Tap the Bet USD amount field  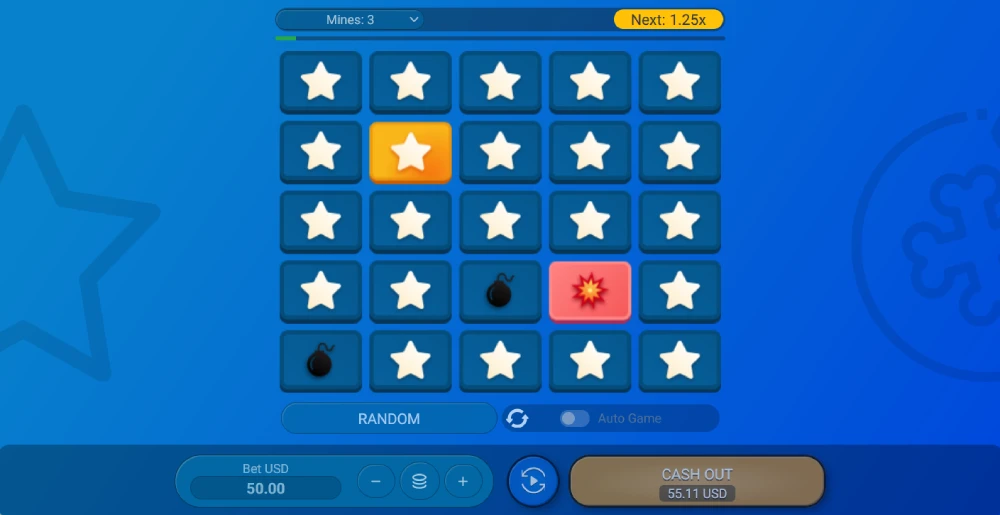tap(265, 489)
